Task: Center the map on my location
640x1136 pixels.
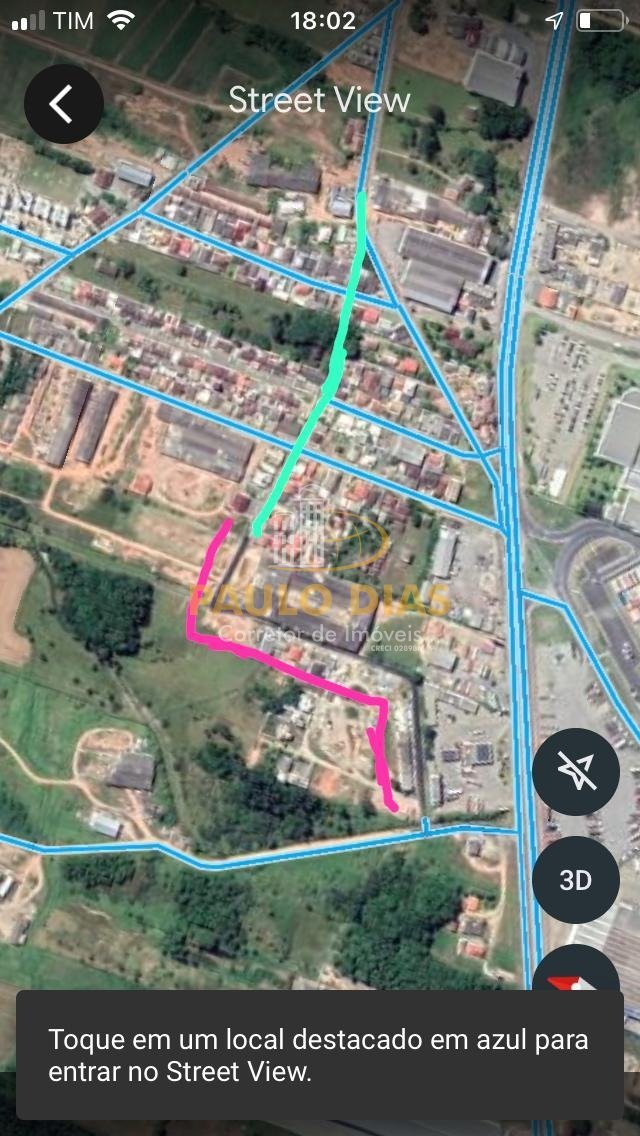Action: point(575,772)
